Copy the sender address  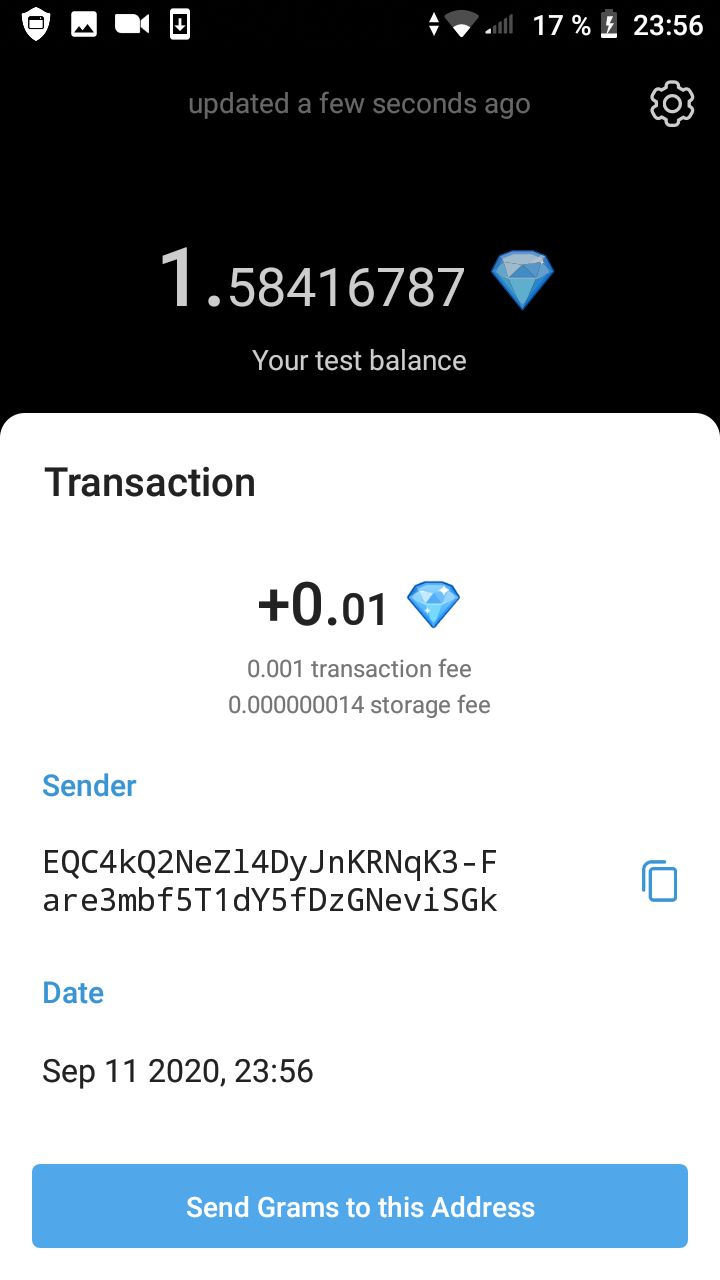(x=659, y=881)
